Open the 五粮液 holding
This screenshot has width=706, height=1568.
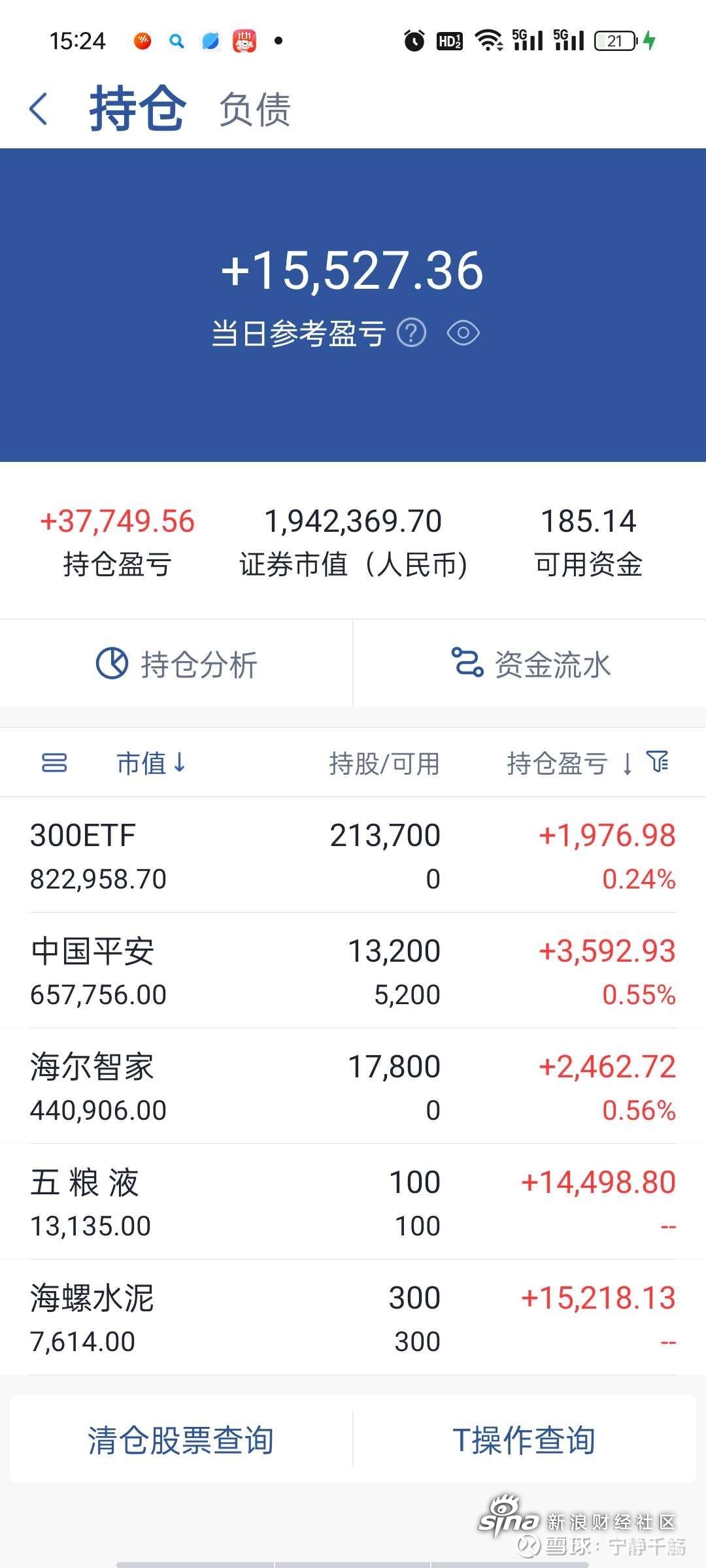coord(353,1202)
